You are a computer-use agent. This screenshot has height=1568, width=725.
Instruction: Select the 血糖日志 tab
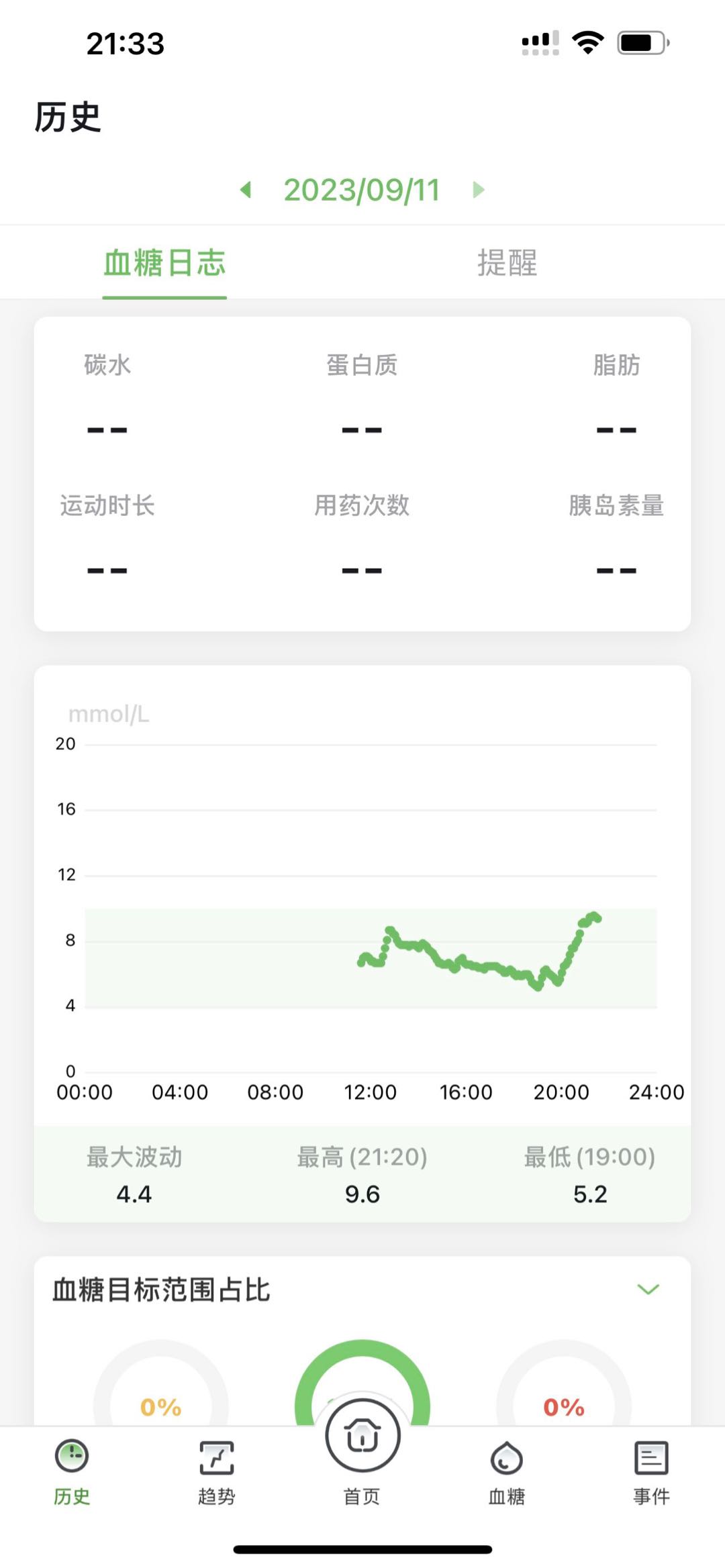[x=164, y=262]
